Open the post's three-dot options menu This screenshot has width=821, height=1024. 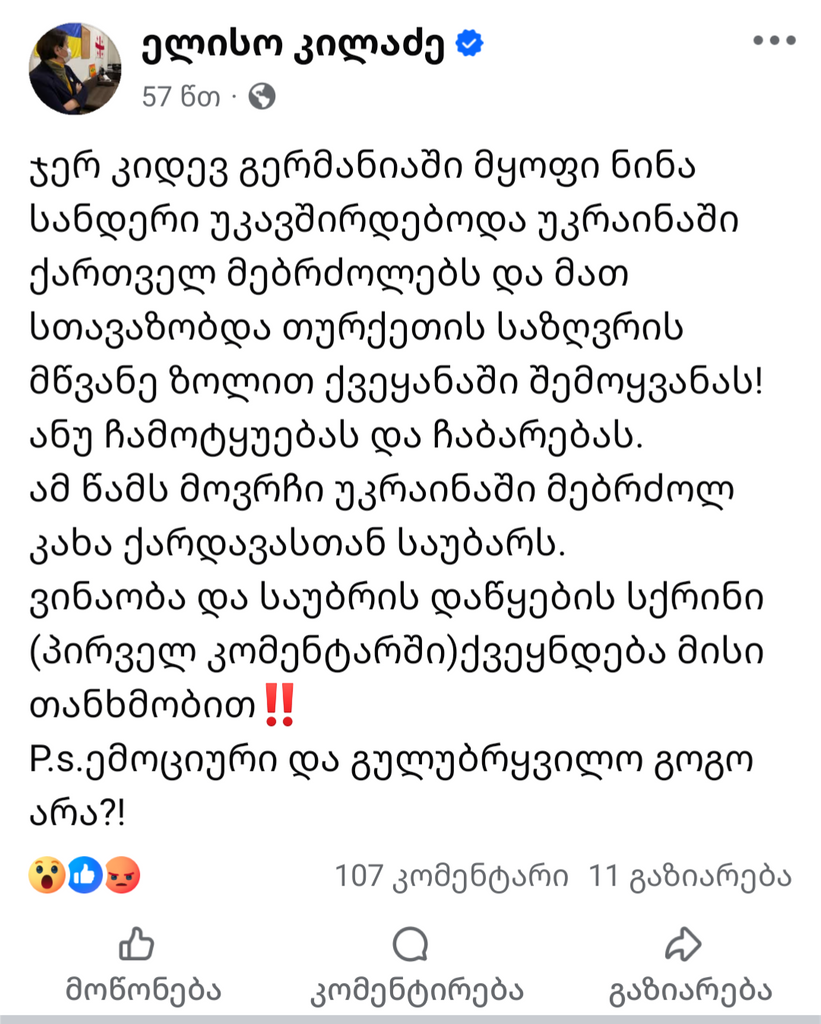coord(772,42)
